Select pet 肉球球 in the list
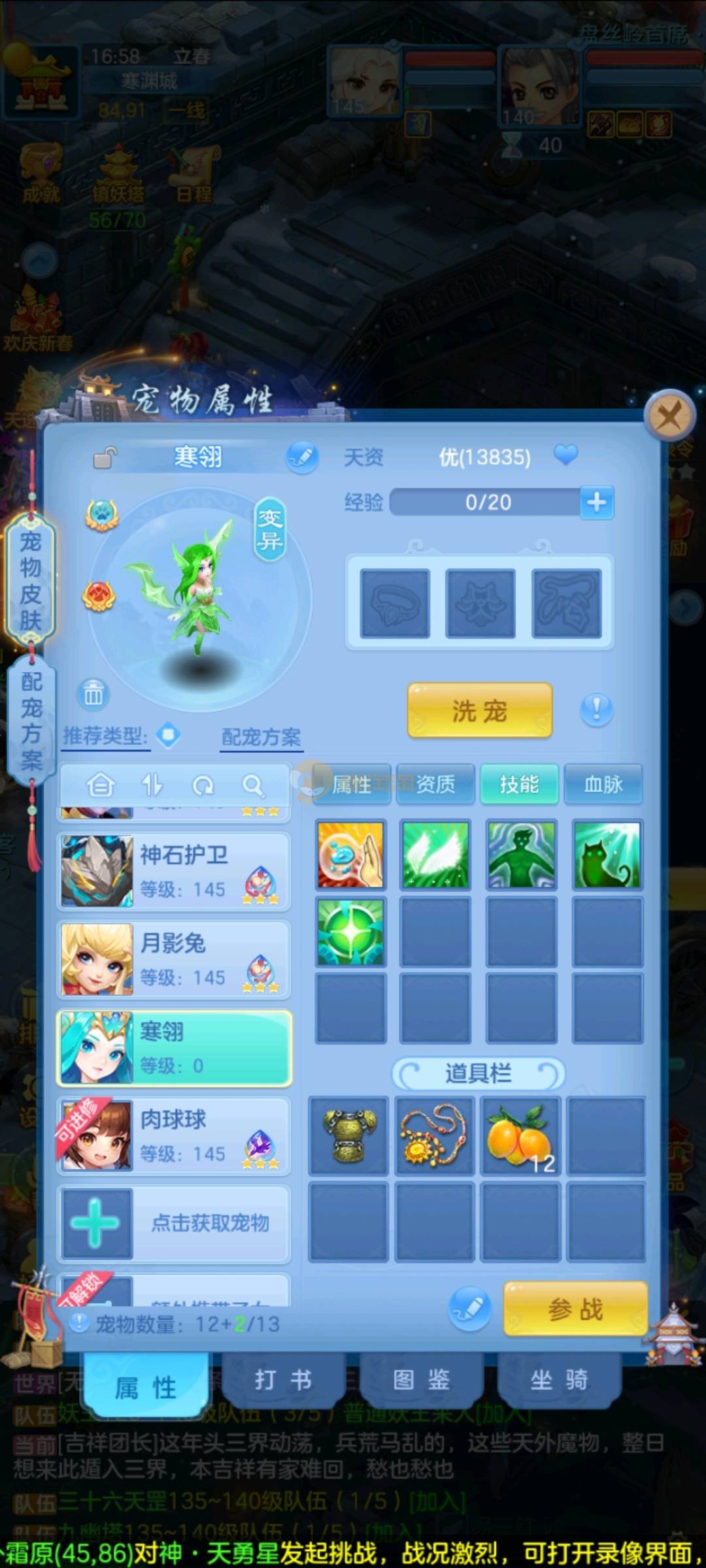This screenshot has width=706, height=1568. [x=174, y=1136]
